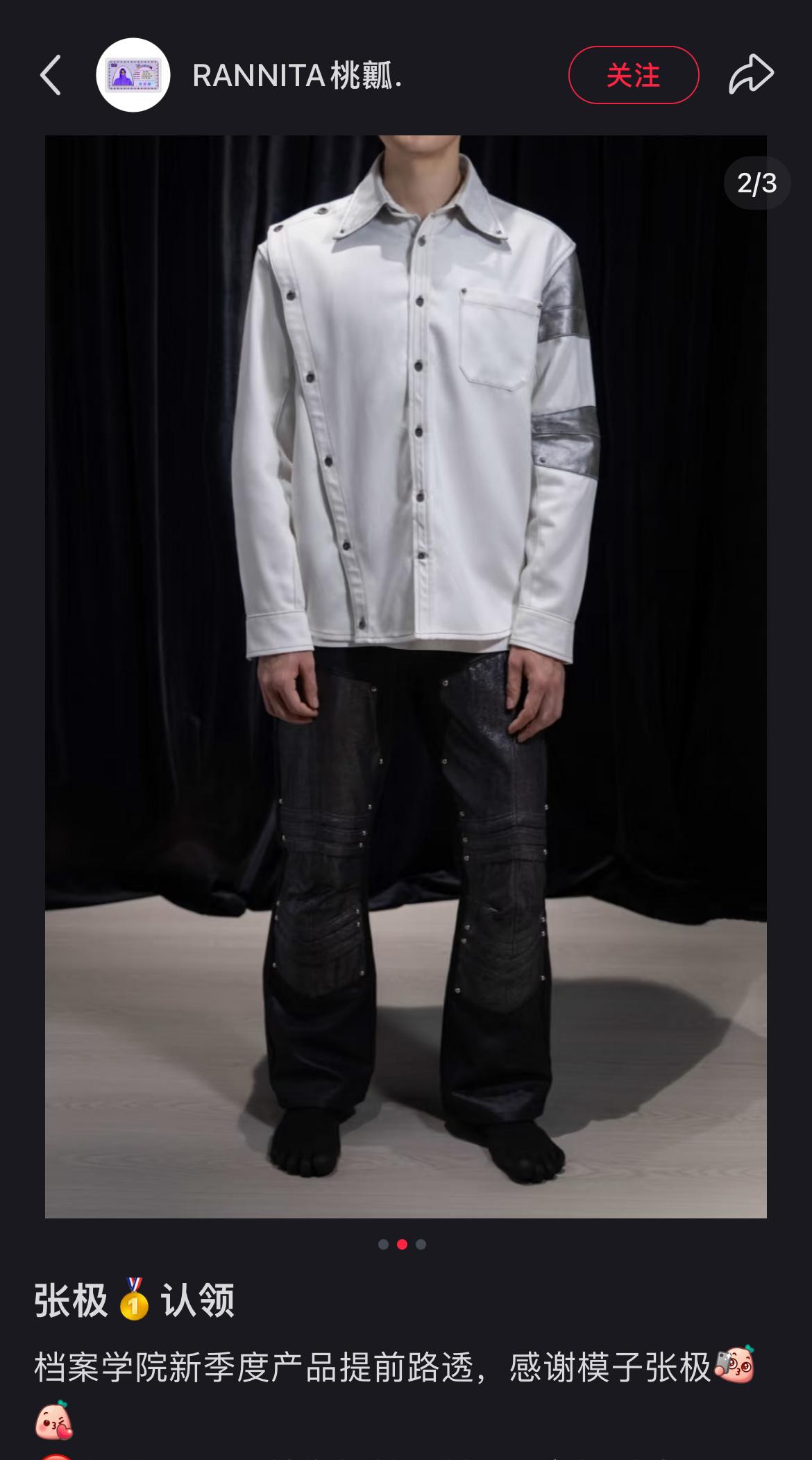Open RANNITA 桃瓤's profile avatar

tap(133, 75)
